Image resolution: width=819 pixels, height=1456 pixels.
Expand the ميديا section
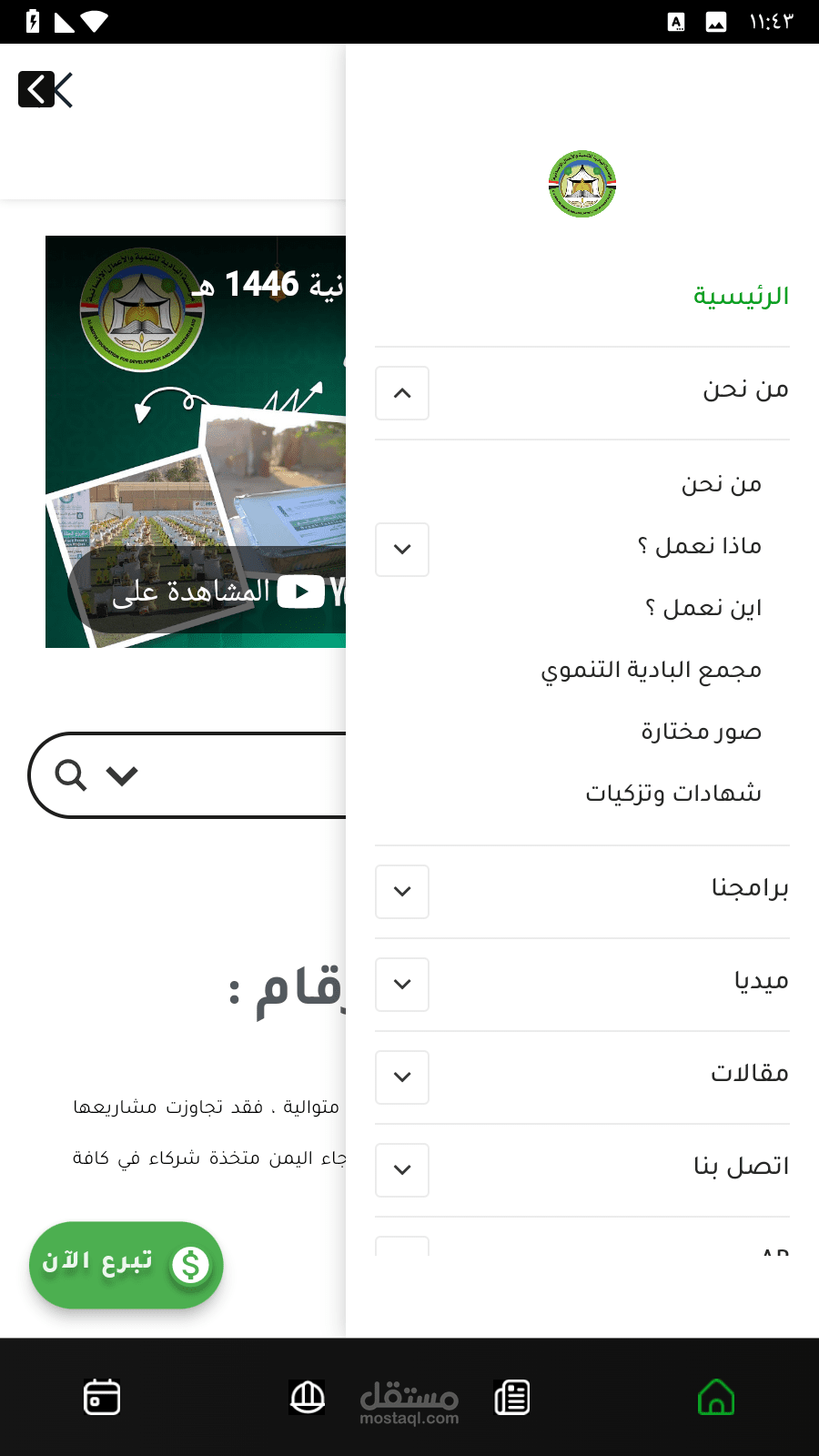pyautogui.click(x=402, y=985)
